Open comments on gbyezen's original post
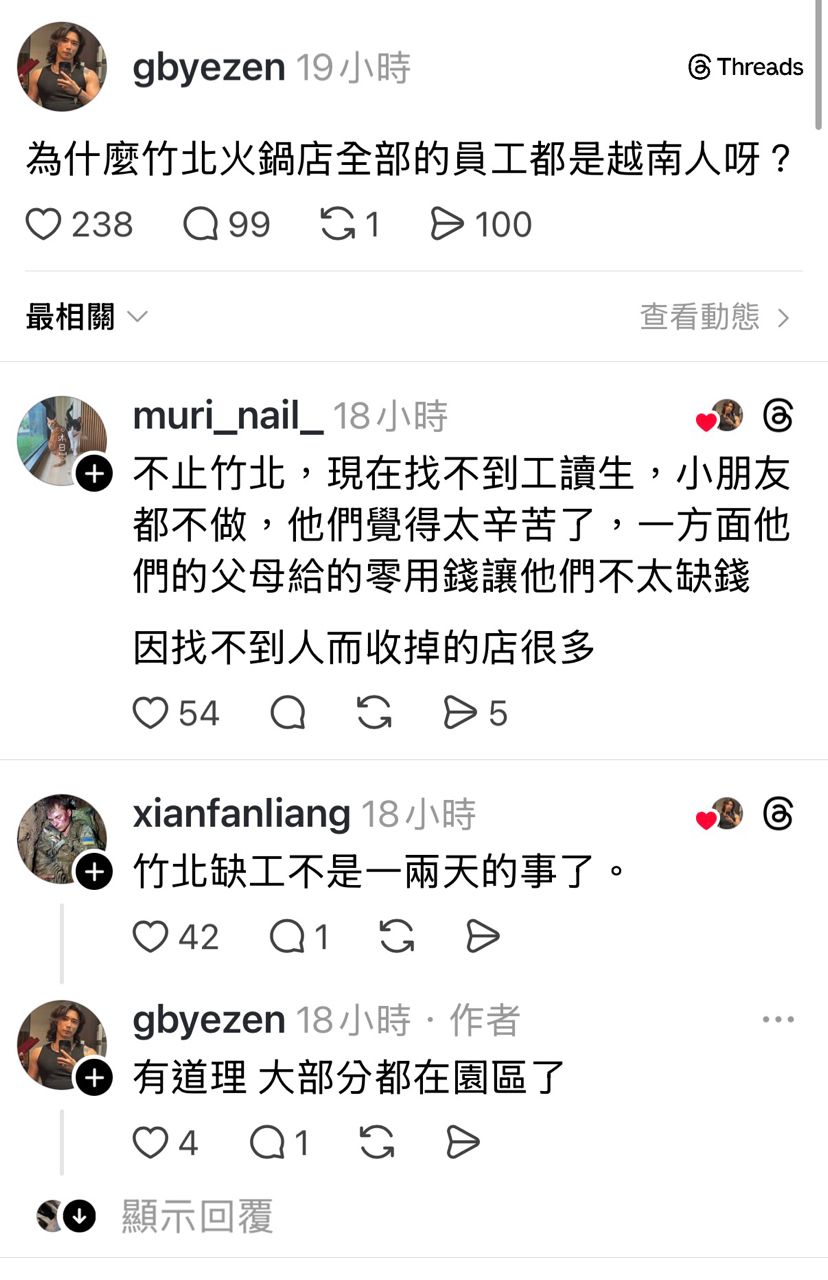The height and width of the screenshot is (1280, 828). click(x=201, y=224)
